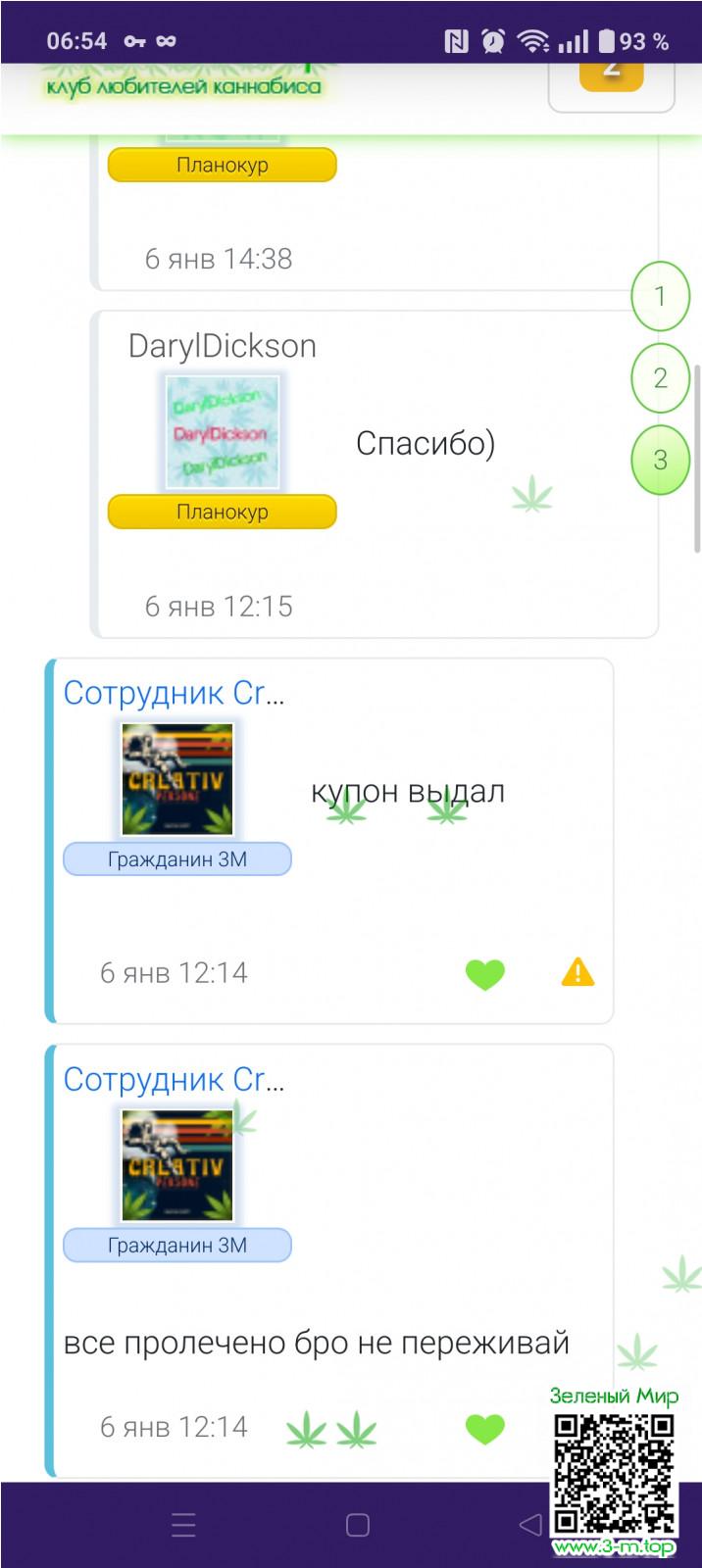Image resolution: width=702 pixels, height=1568 pixels.
Task: Go to the home screen
Action: tap(358, 1525)
